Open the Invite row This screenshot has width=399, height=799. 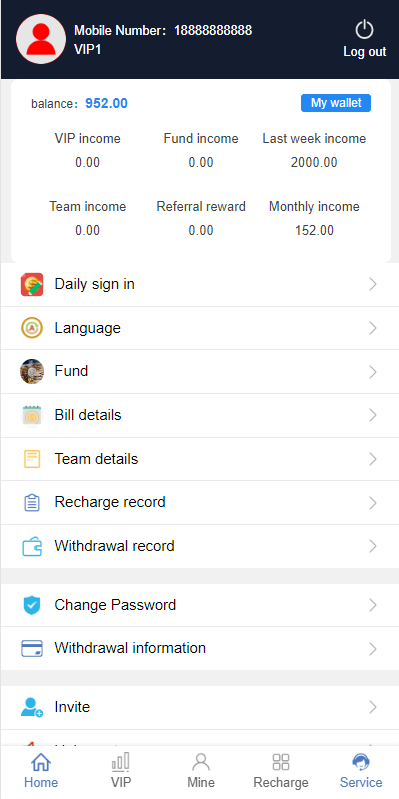click(x=200, y=707)
